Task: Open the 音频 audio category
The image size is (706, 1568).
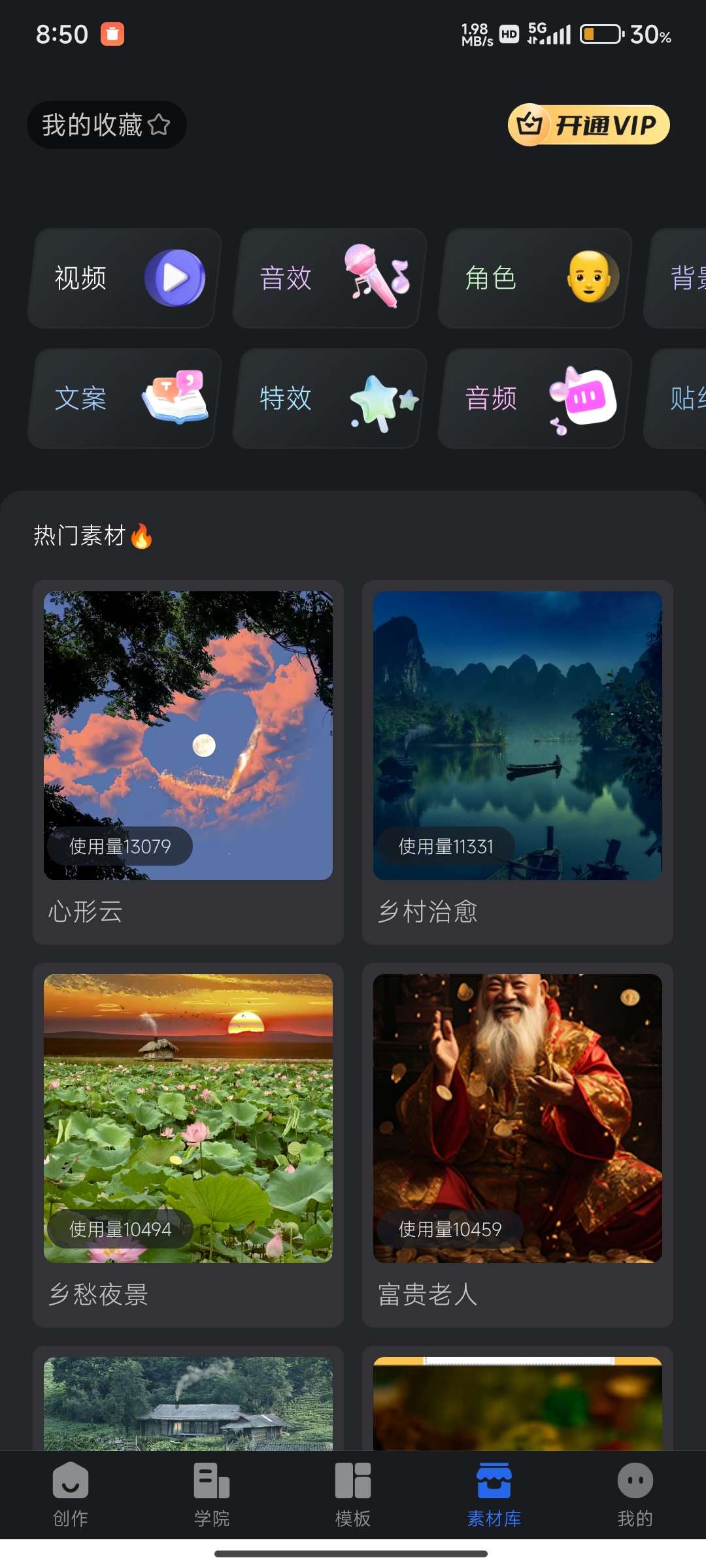Action: tap(535, 399)
